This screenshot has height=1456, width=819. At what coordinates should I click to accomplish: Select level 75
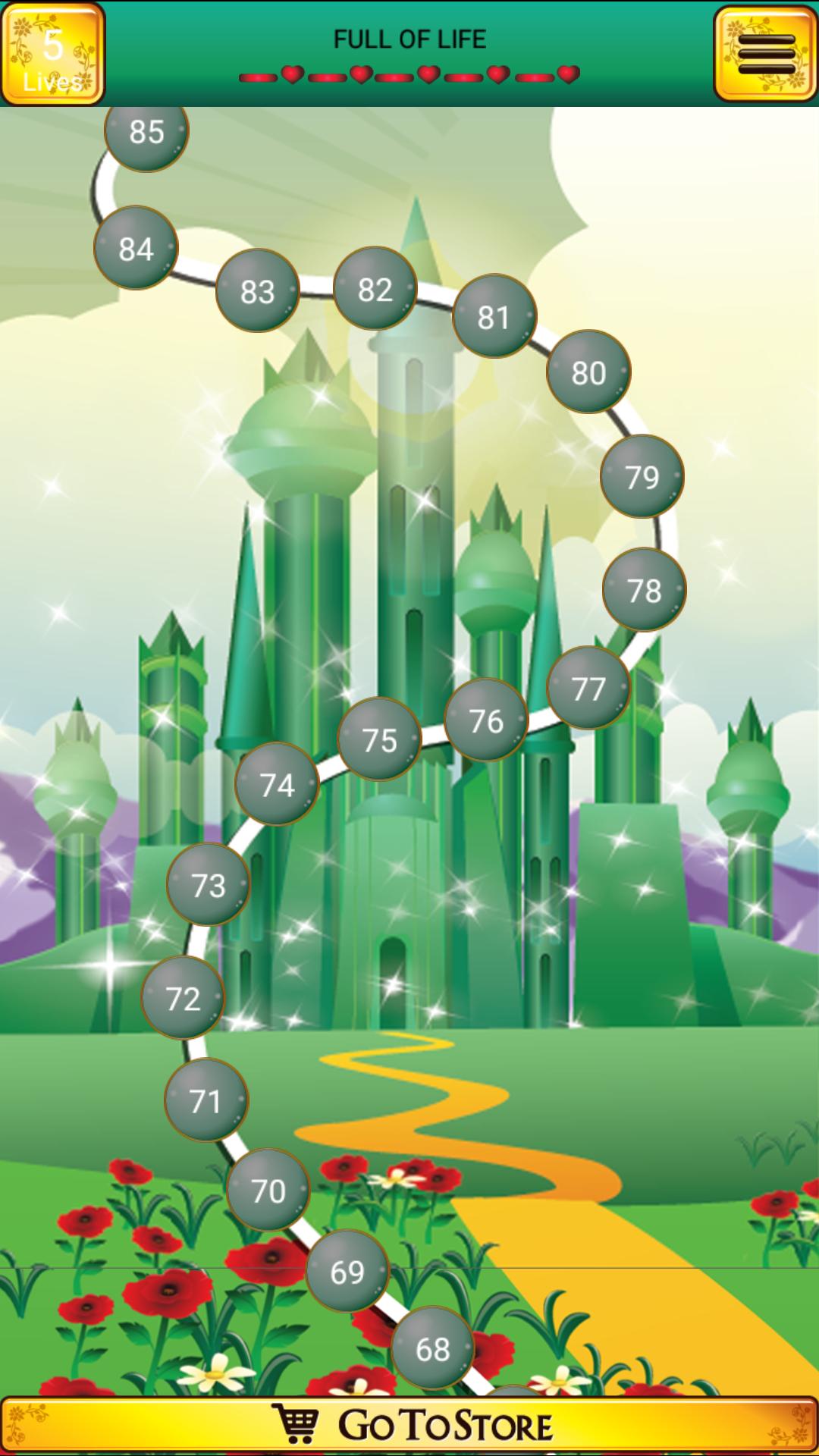pyautogui.click(x=379, y=739)
